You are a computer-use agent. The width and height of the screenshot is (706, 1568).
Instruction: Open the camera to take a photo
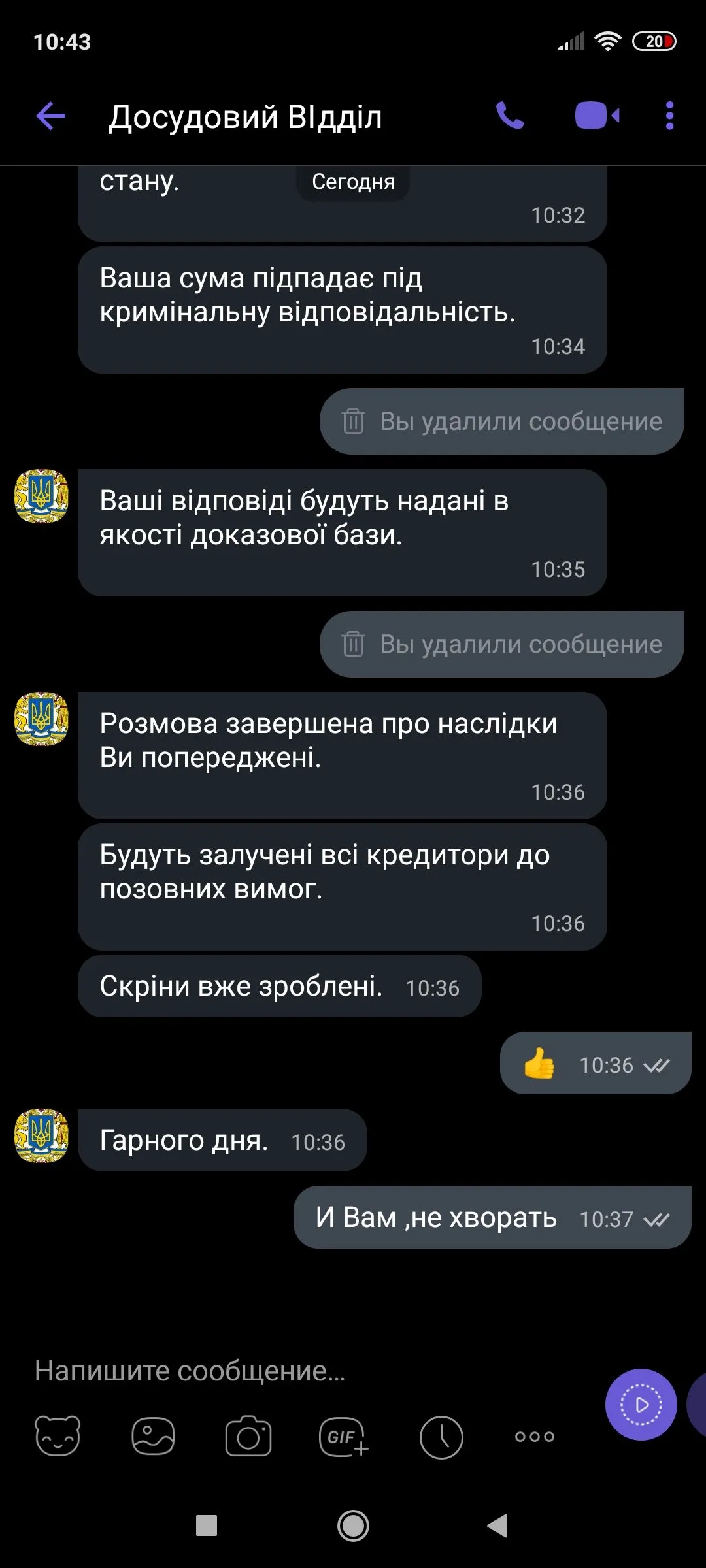248,1436
